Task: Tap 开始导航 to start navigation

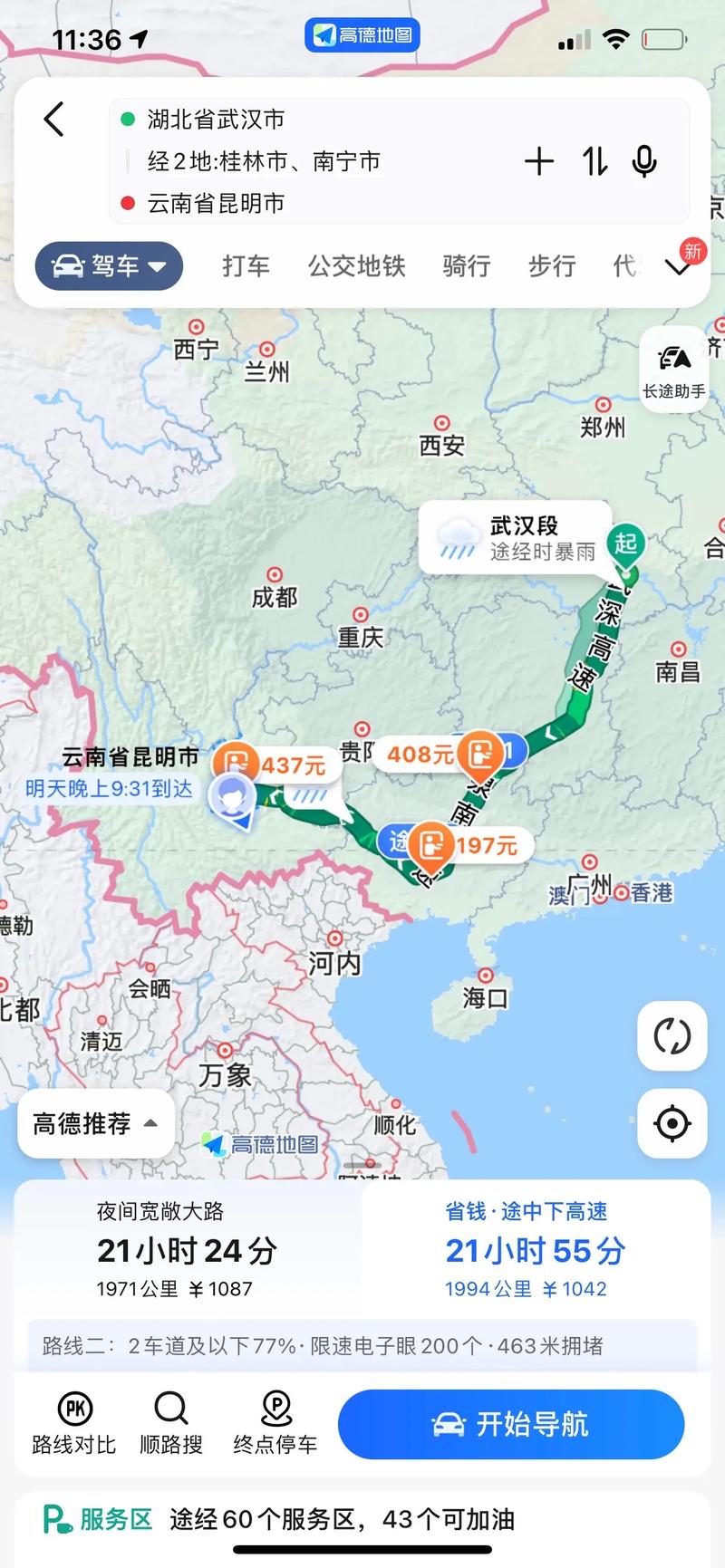Action: click(511, 1424)
